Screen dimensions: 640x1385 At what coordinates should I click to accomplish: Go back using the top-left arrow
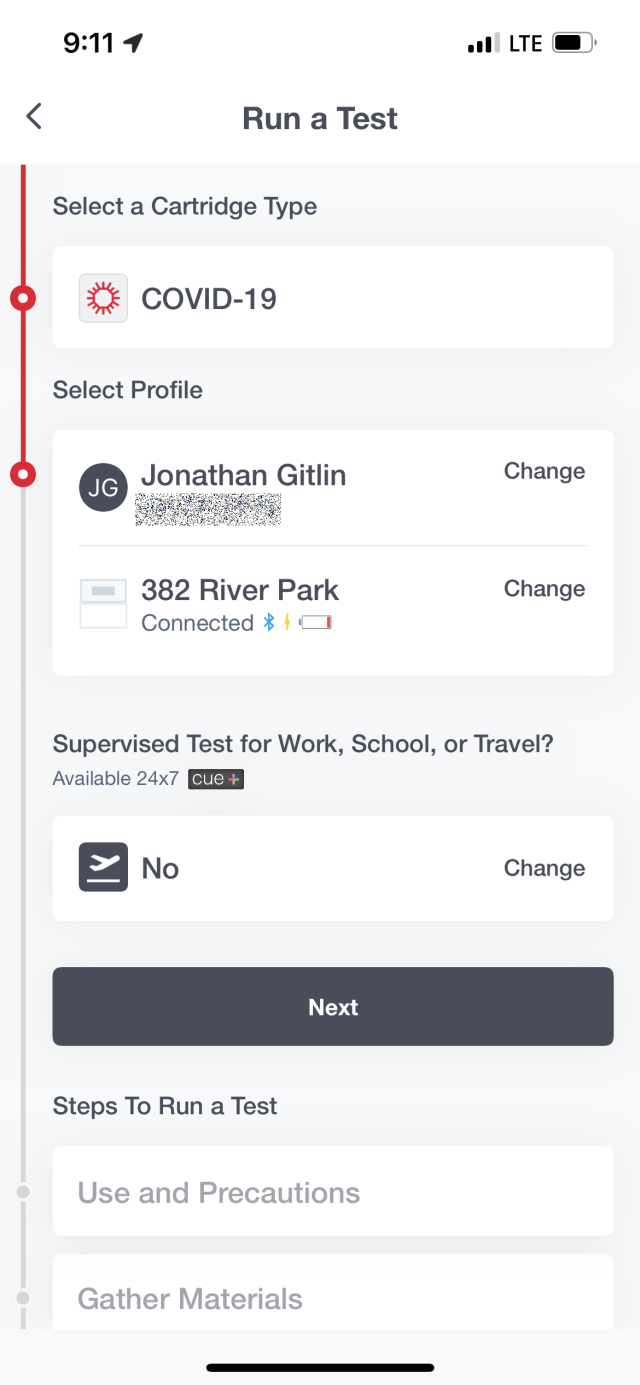click(34, 117)
